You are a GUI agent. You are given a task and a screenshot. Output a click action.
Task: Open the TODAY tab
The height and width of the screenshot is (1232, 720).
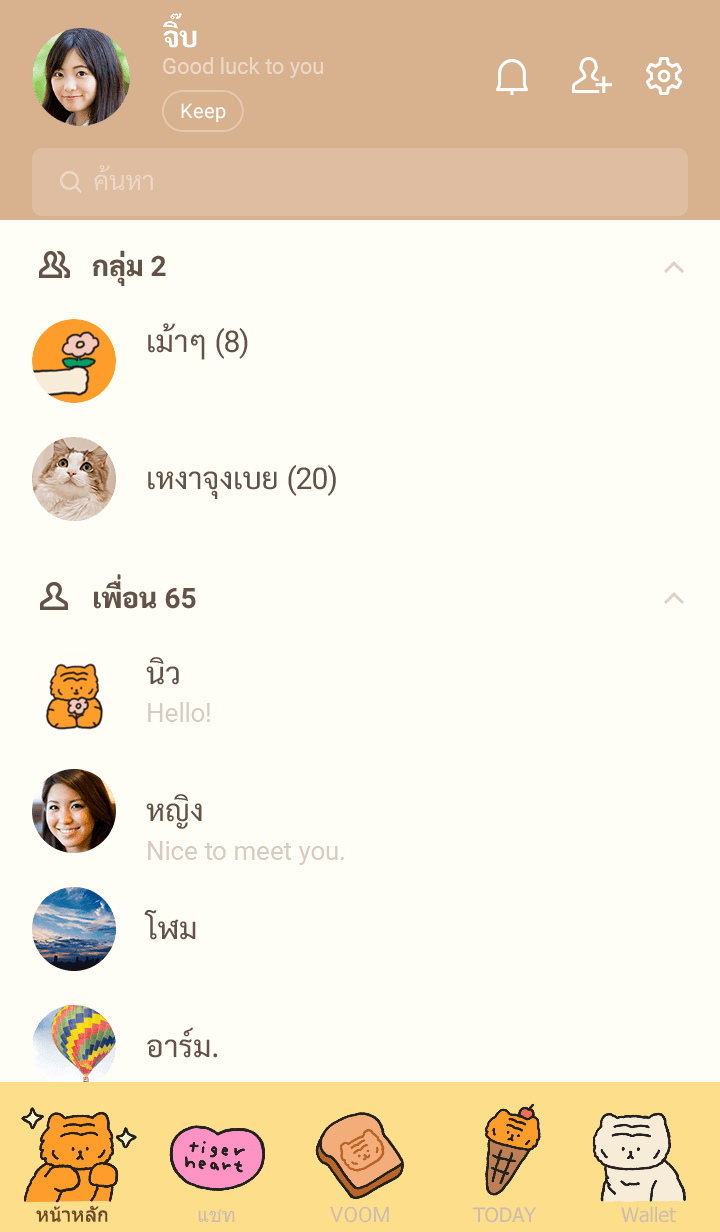[x=504, y=1165]
